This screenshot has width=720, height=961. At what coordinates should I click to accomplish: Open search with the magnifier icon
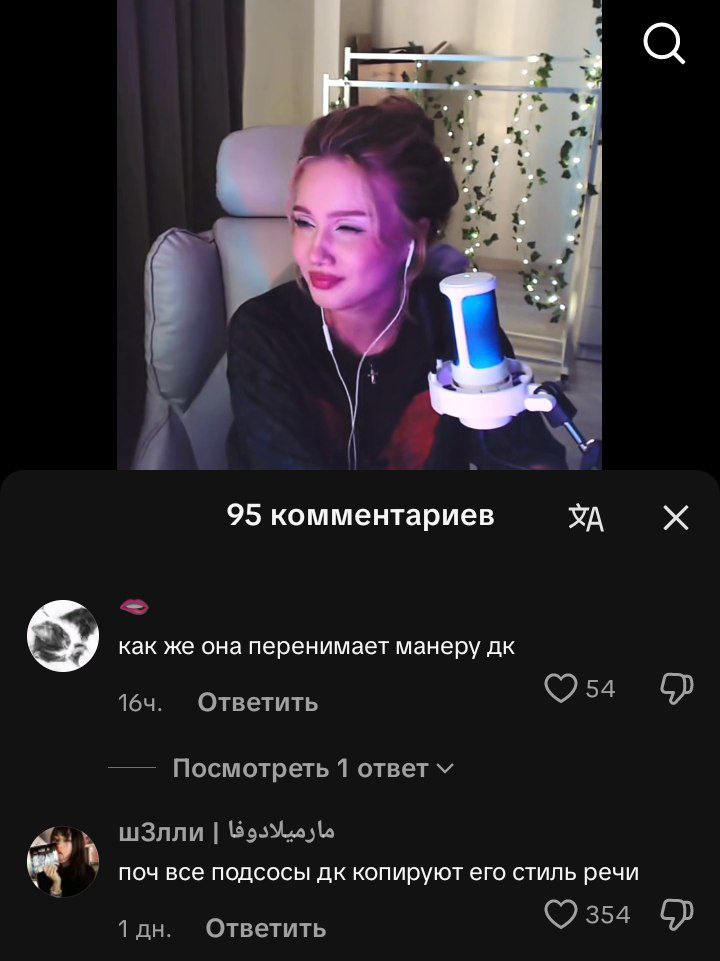(664, 43)
